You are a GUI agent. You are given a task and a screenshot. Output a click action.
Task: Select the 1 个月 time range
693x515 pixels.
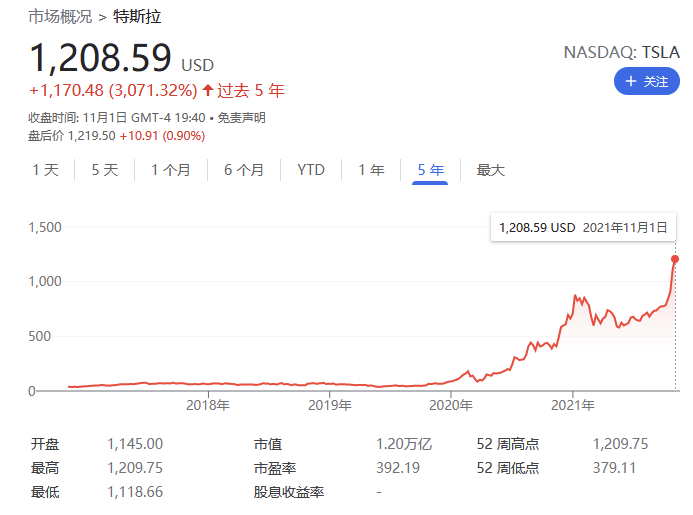click(x=171, y=170)
